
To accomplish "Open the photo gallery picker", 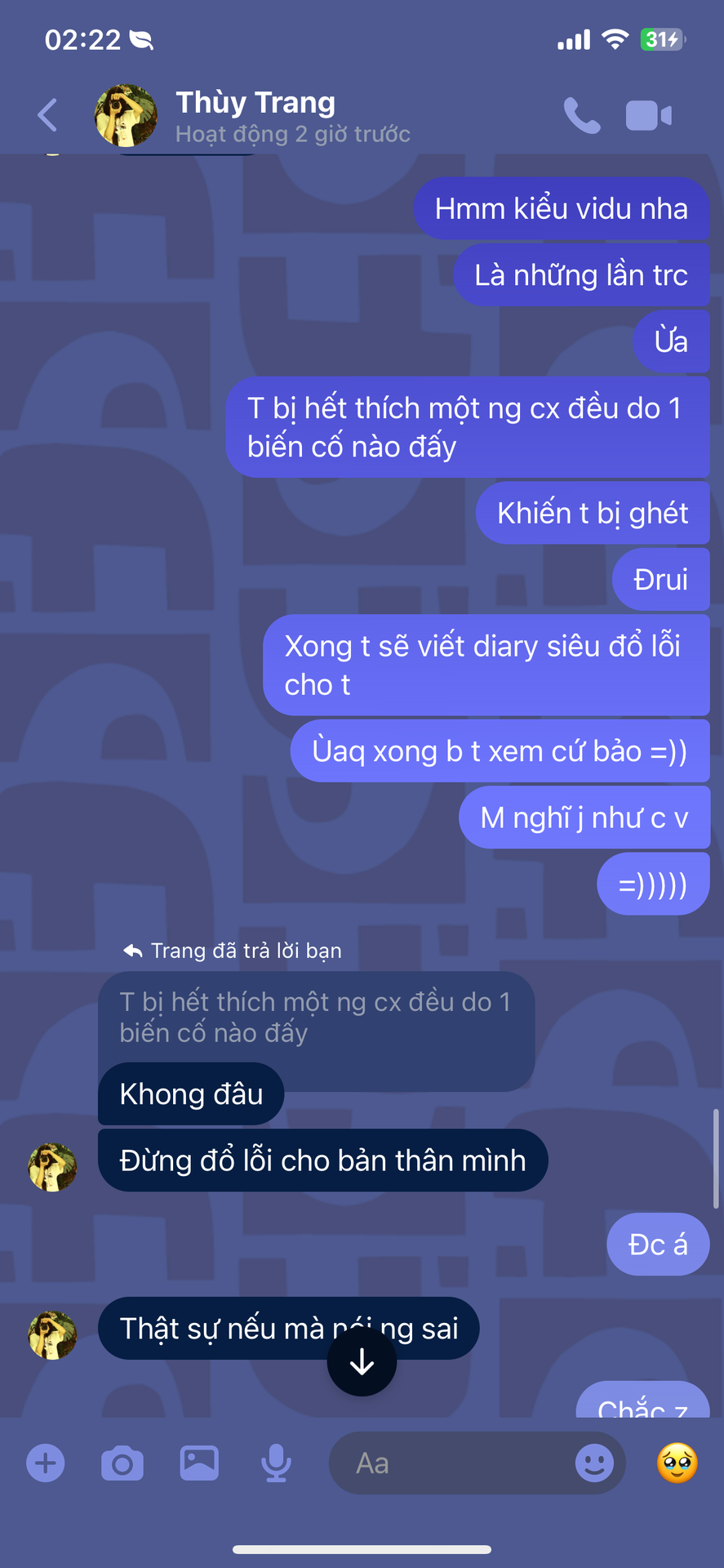I will [199, 1463].
